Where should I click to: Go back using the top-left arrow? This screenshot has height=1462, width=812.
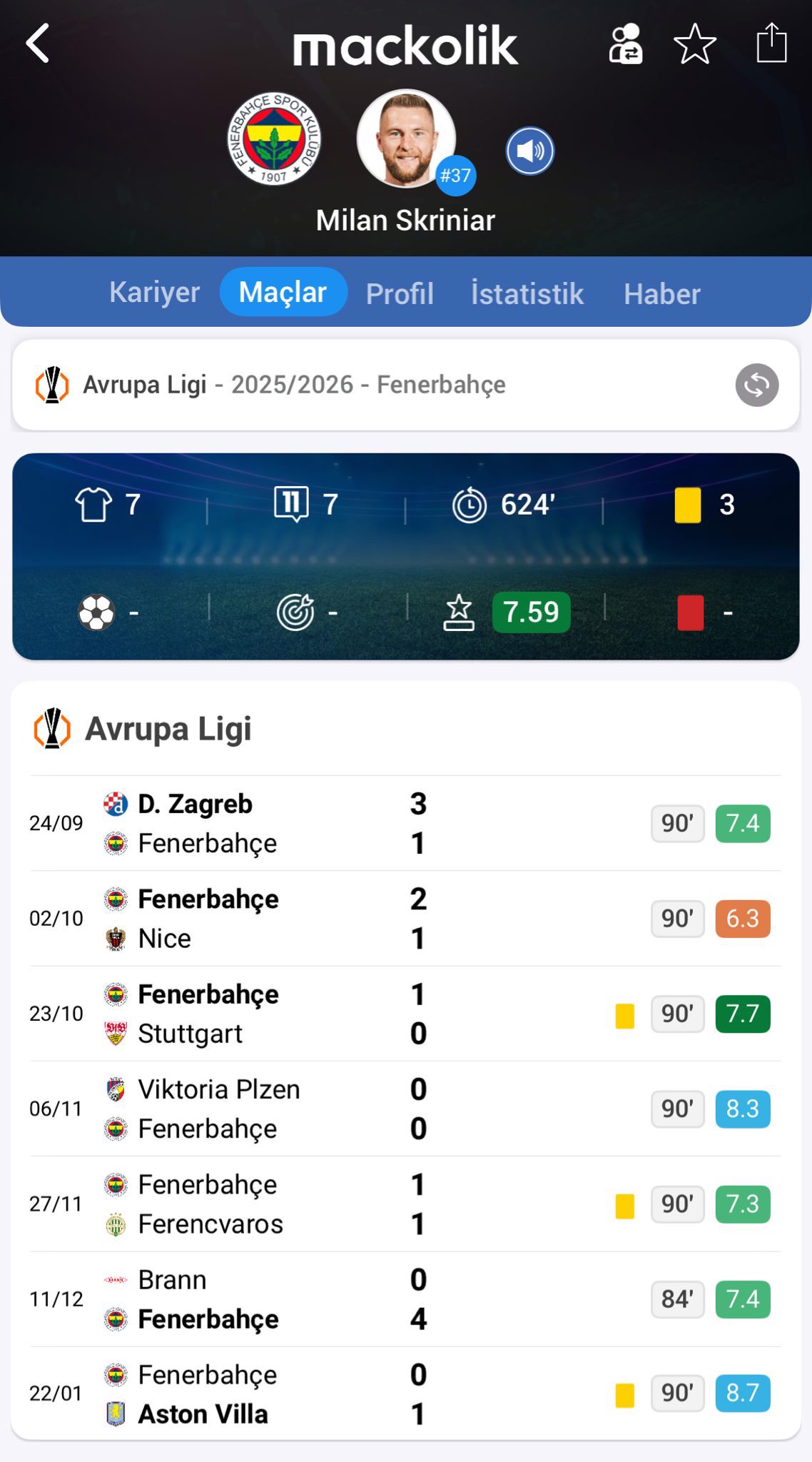[38, 44]
